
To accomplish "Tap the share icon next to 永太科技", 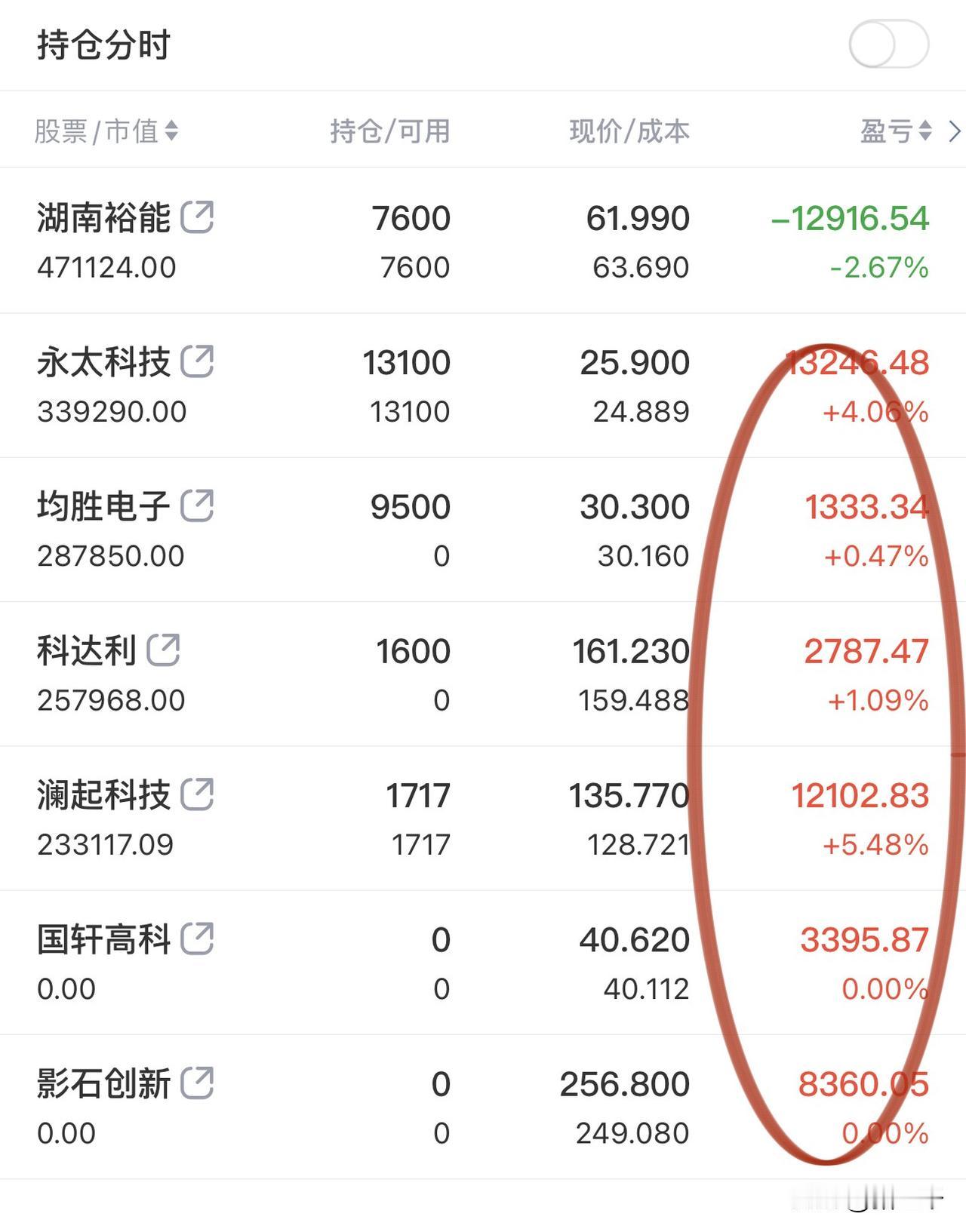I will click(x=198, y=362).
